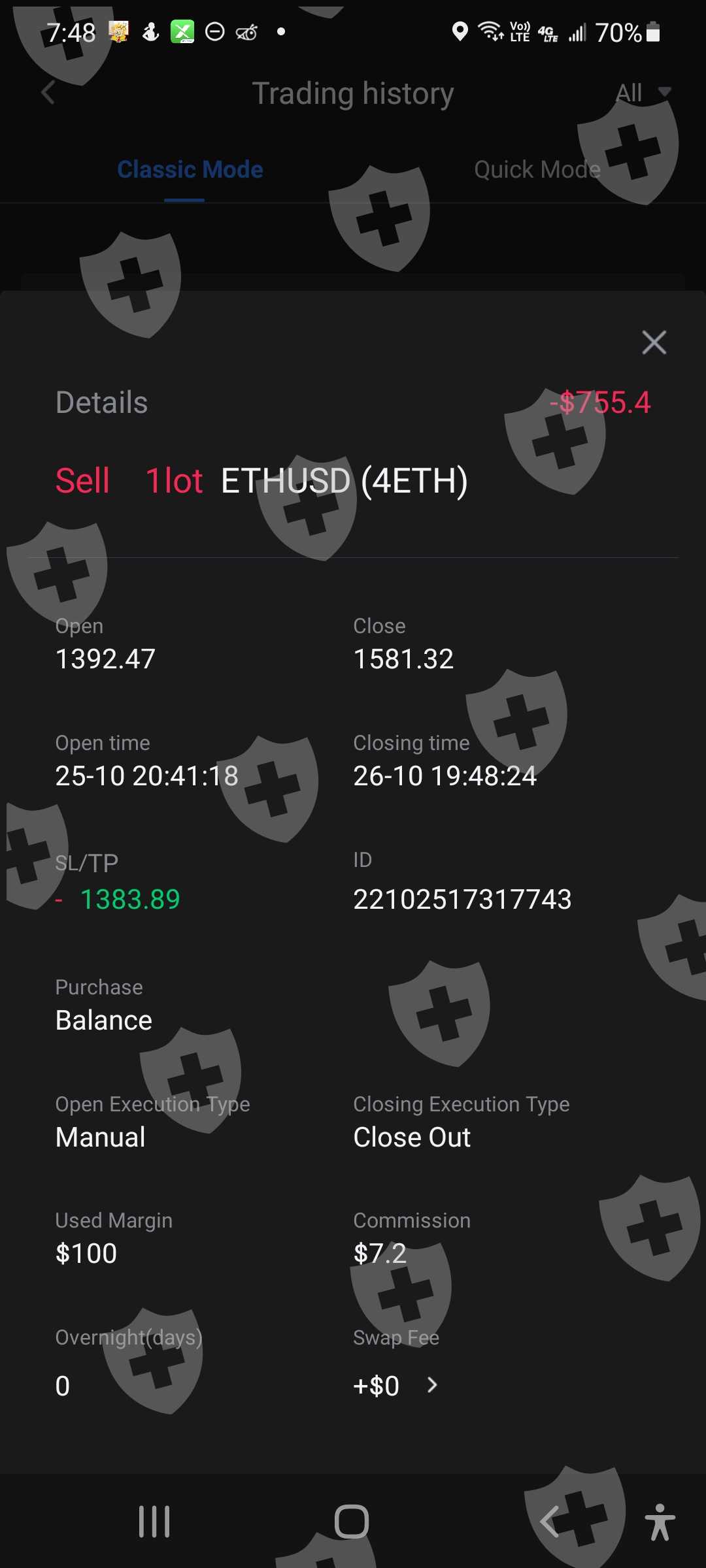
Task: Expand the Swap Fee details chevron
Action: coord(431,1385)
